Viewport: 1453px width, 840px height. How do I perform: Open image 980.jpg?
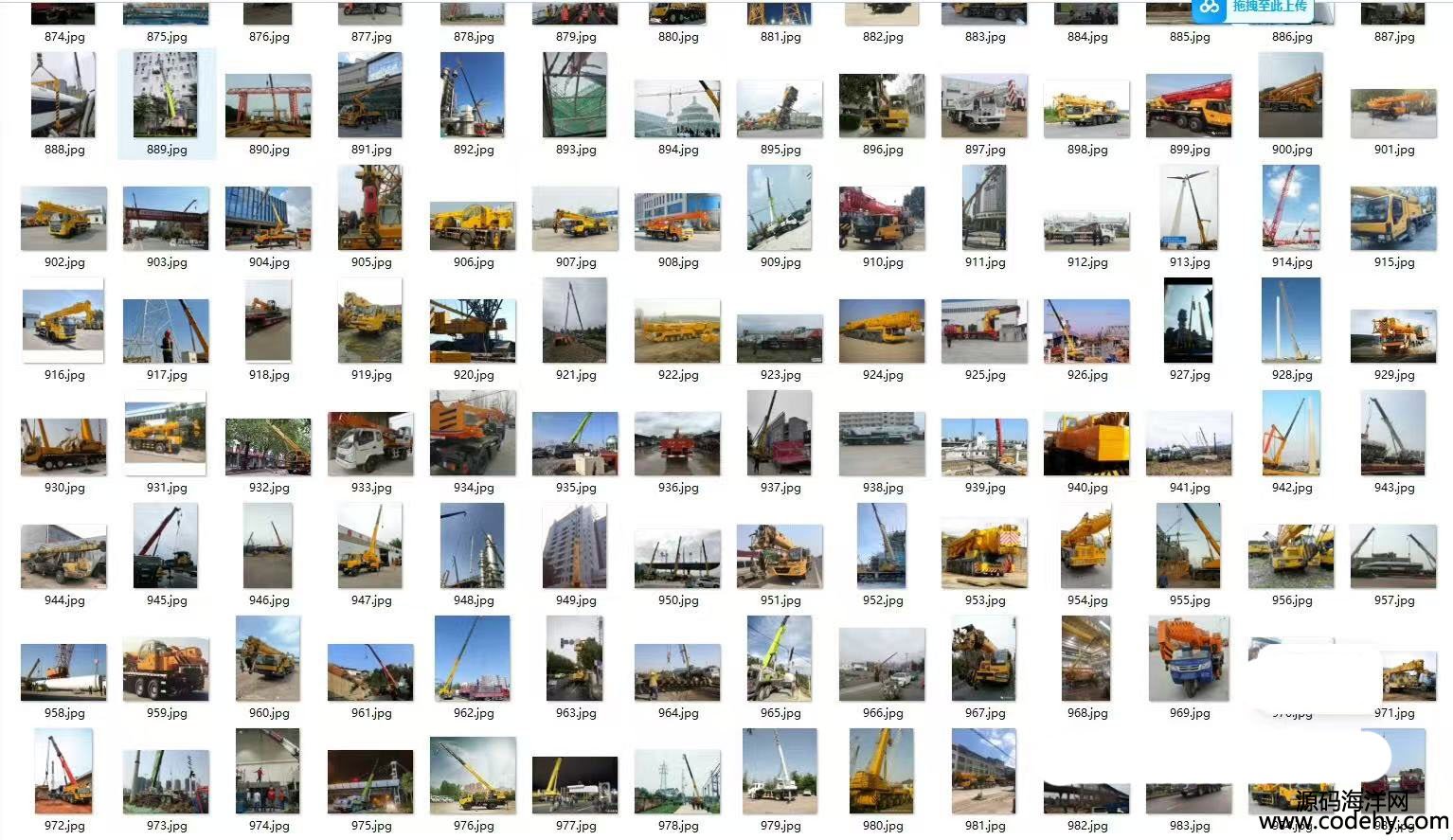[882, 772]
